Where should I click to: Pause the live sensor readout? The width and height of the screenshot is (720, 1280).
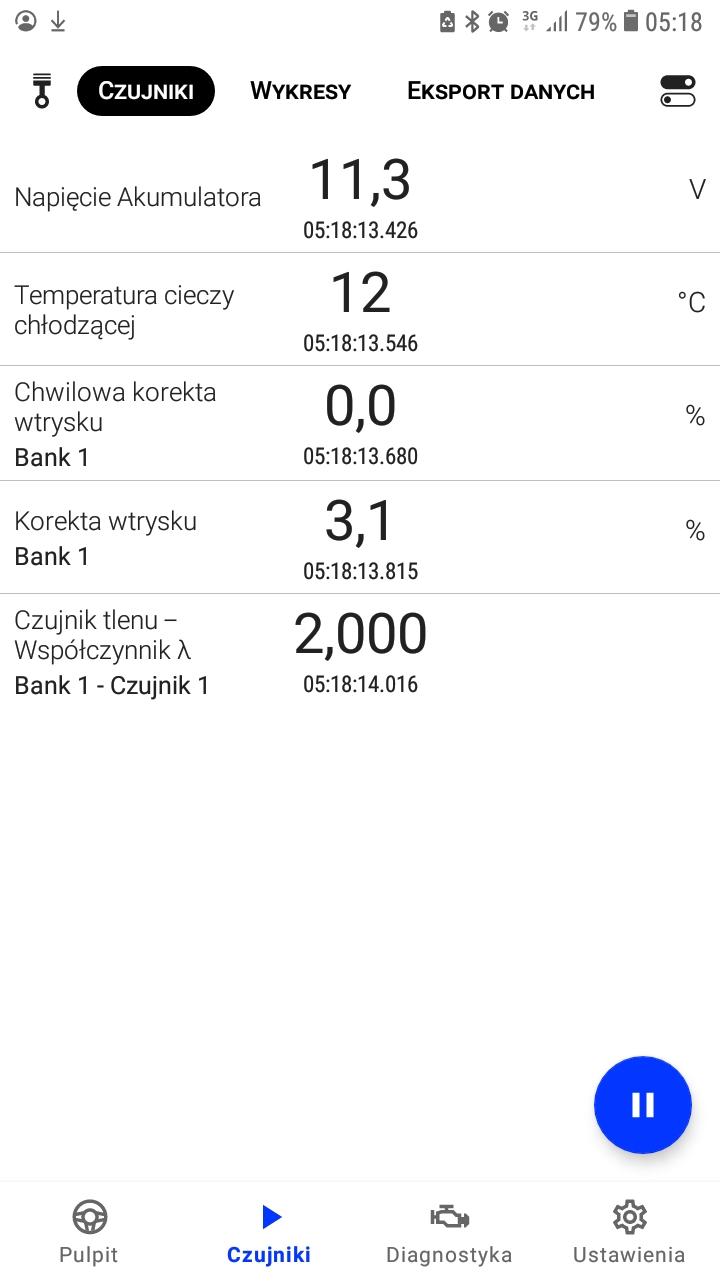642,1104
